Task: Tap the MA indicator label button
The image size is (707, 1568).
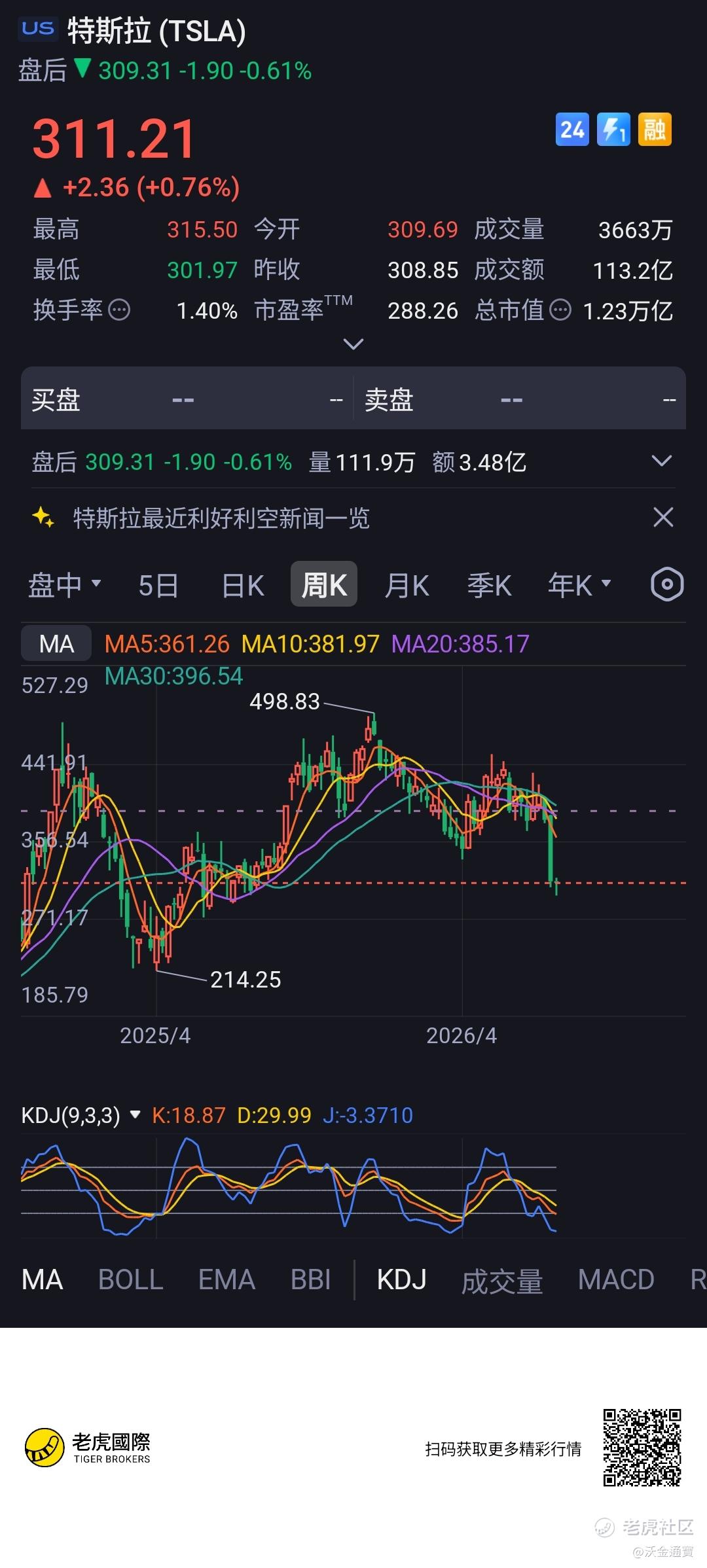Action: [x=56, y=643]
